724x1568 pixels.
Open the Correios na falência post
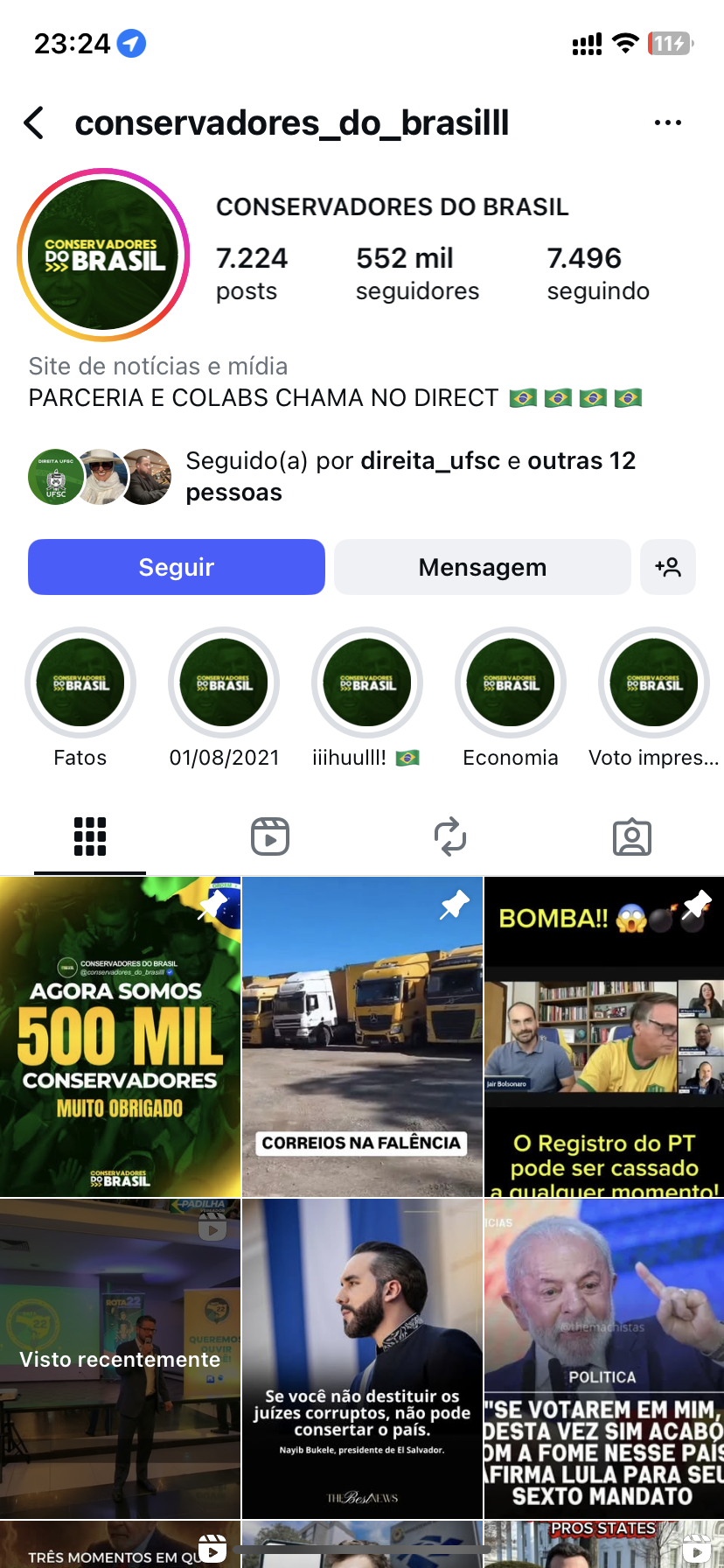tap(362, 1037)
